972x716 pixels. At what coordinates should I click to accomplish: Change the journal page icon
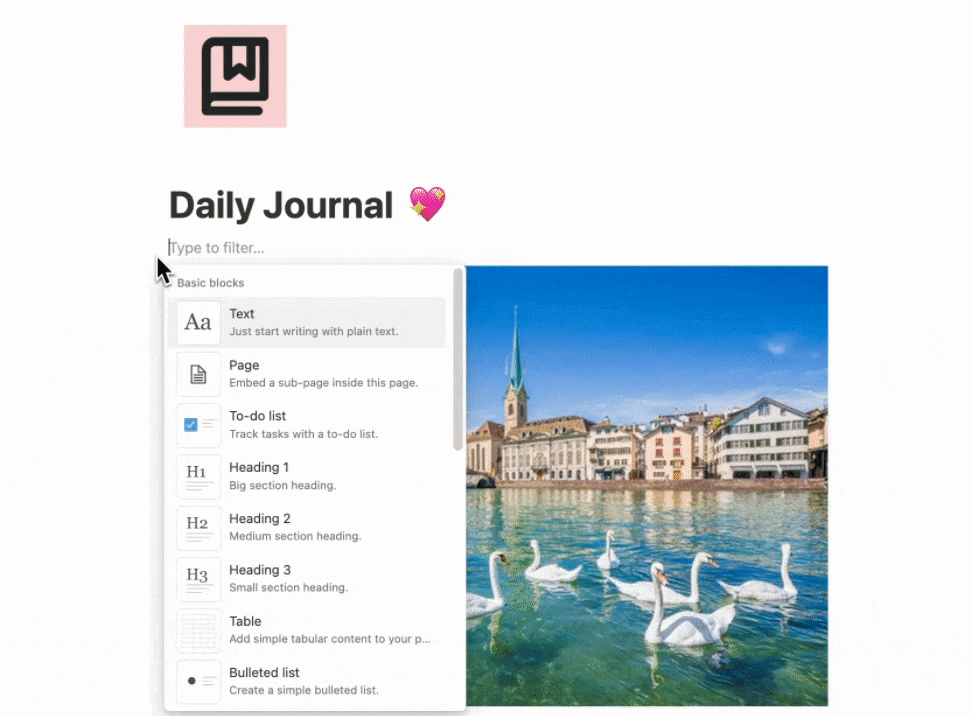(x=235, y=76)
